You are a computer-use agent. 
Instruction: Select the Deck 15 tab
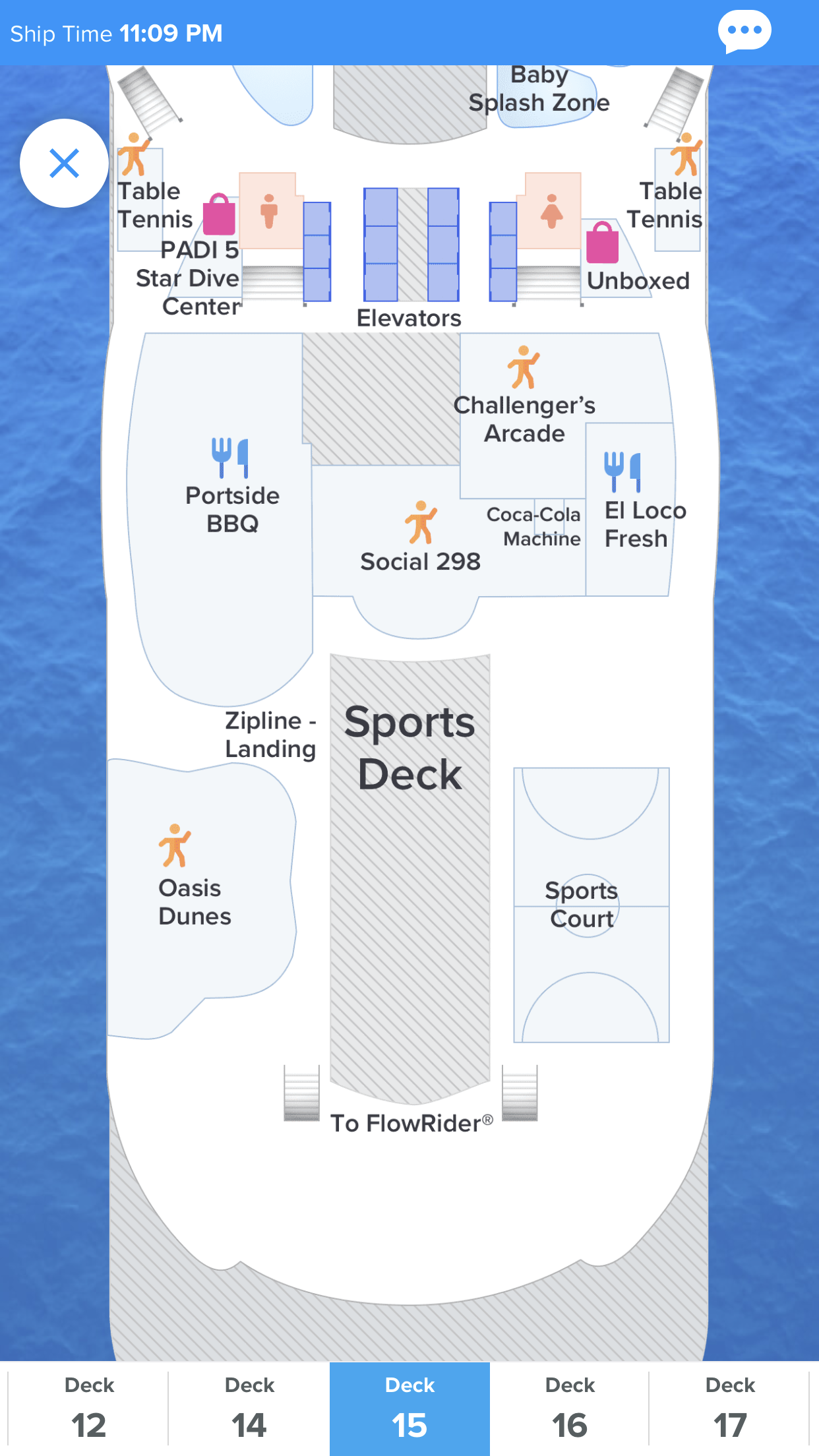coord(409,1409)
